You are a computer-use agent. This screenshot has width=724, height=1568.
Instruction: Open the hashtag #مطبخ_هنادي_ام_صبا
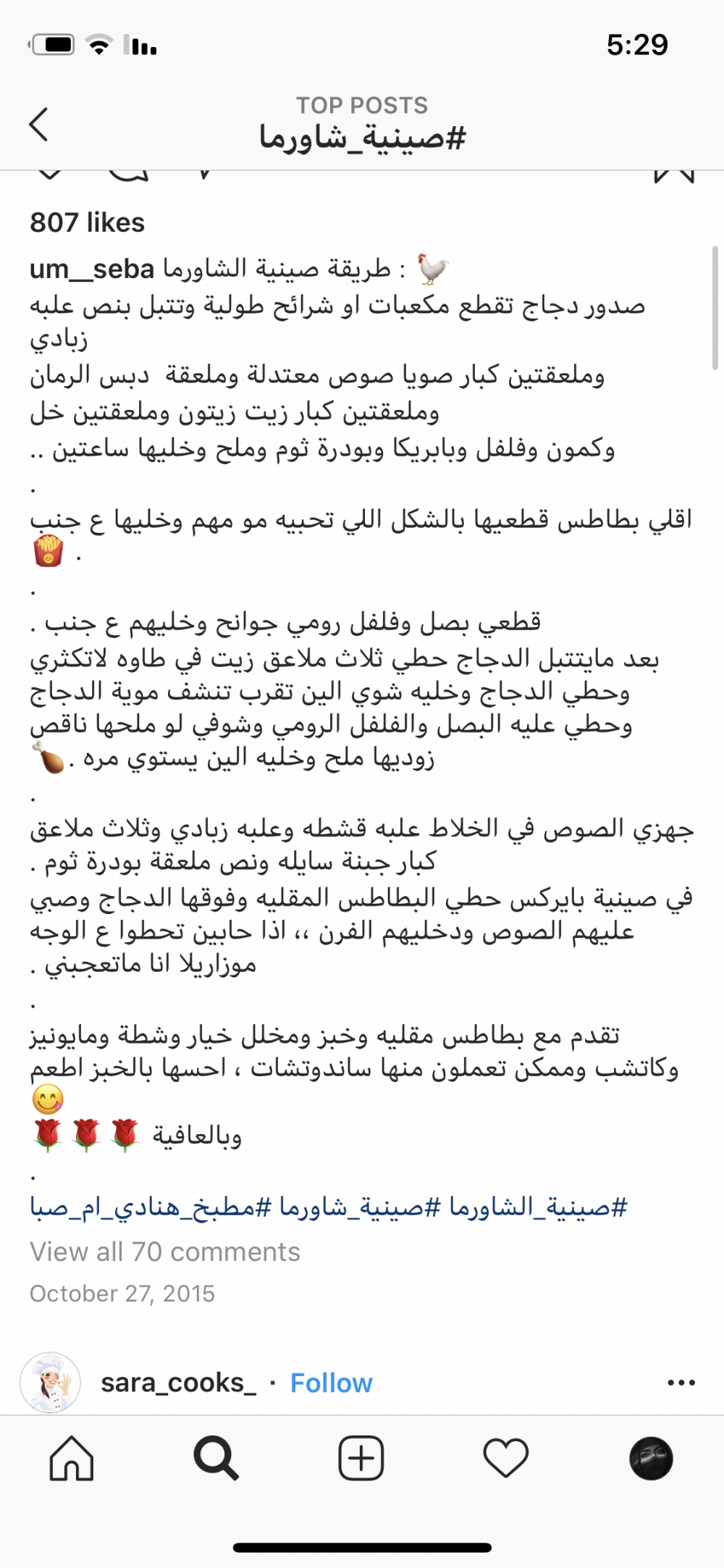(x=151, y=1207)
